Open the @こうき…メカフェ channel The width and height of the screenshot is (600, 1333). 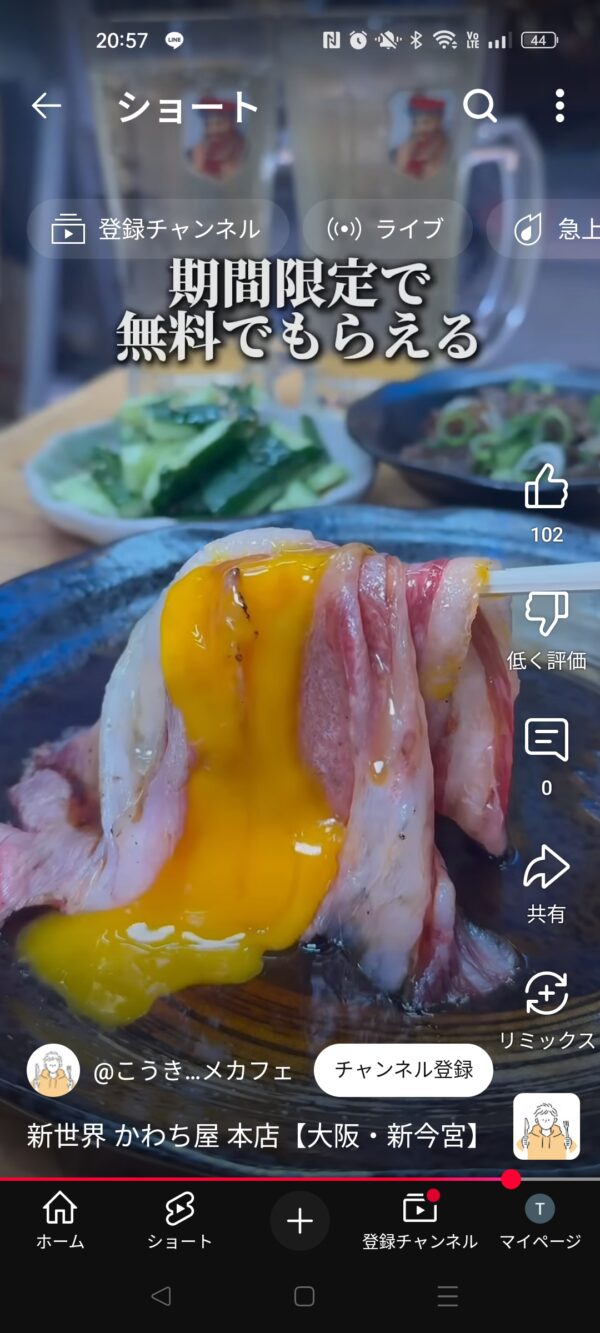click(x=192, y=1071)
